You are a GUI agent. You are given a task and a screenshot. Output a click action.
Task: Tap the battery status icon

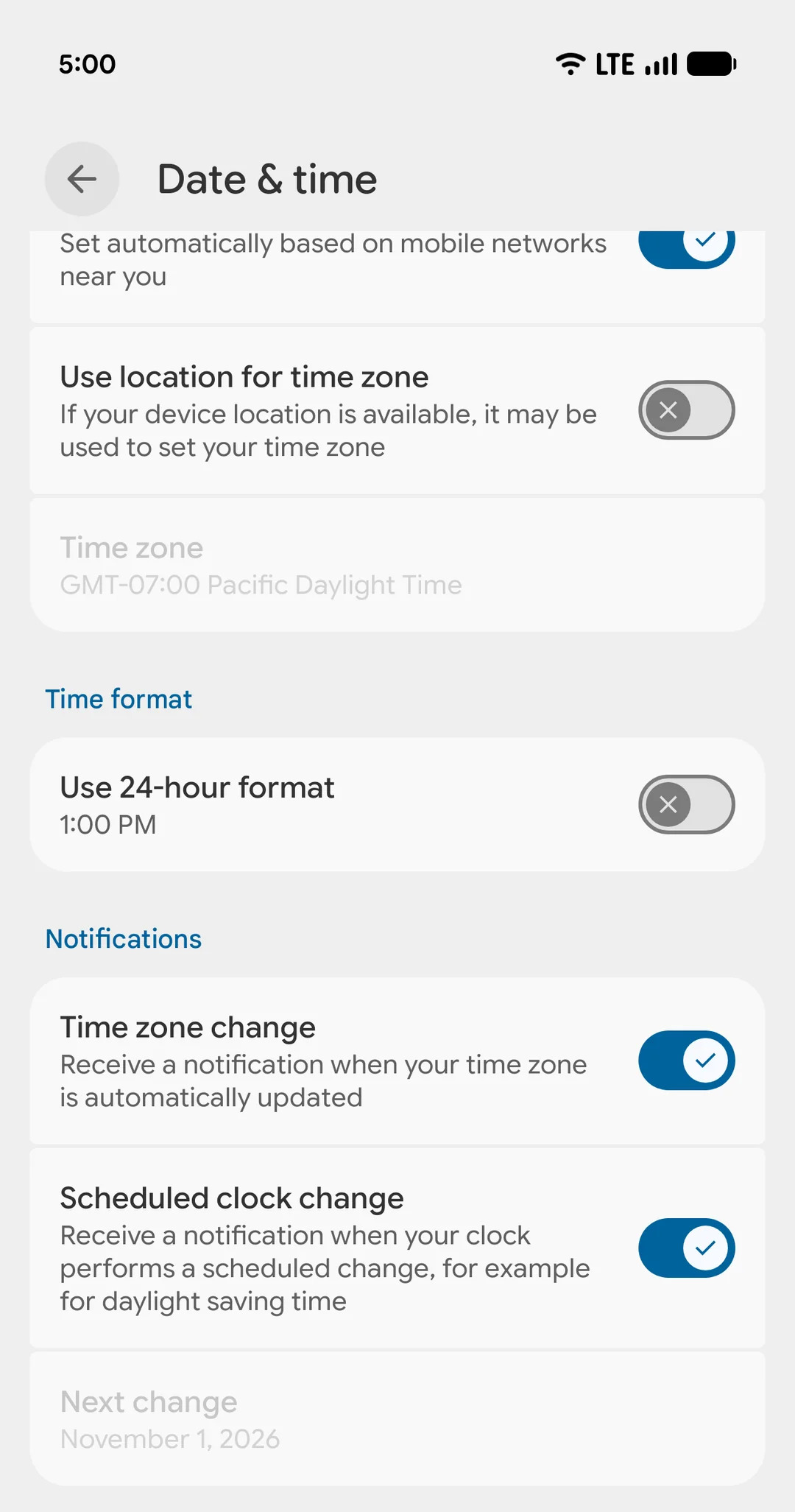709,63
